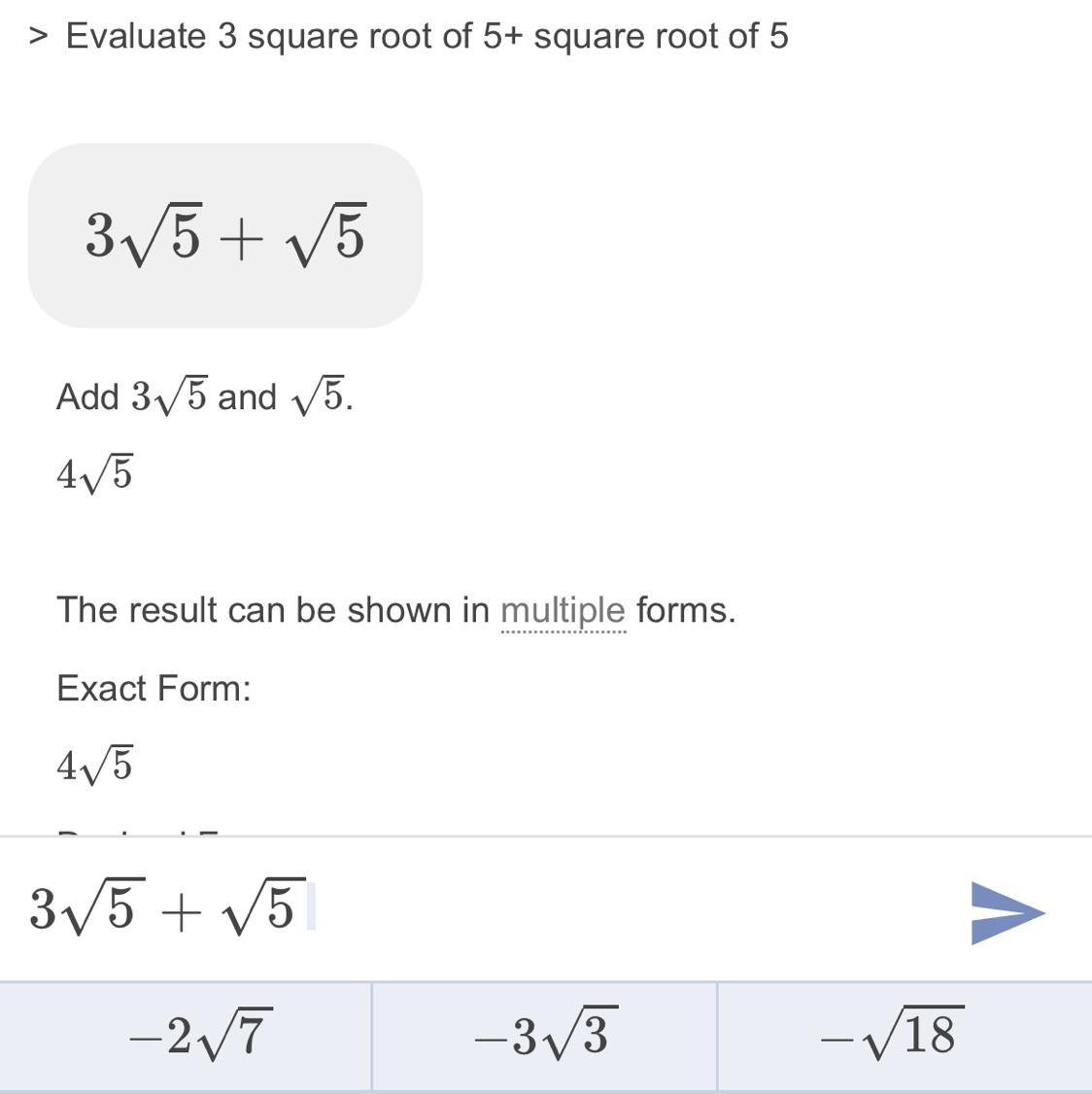
Task: Open the dotted-underlined 'multiple' link
Action: coord(563,611)
